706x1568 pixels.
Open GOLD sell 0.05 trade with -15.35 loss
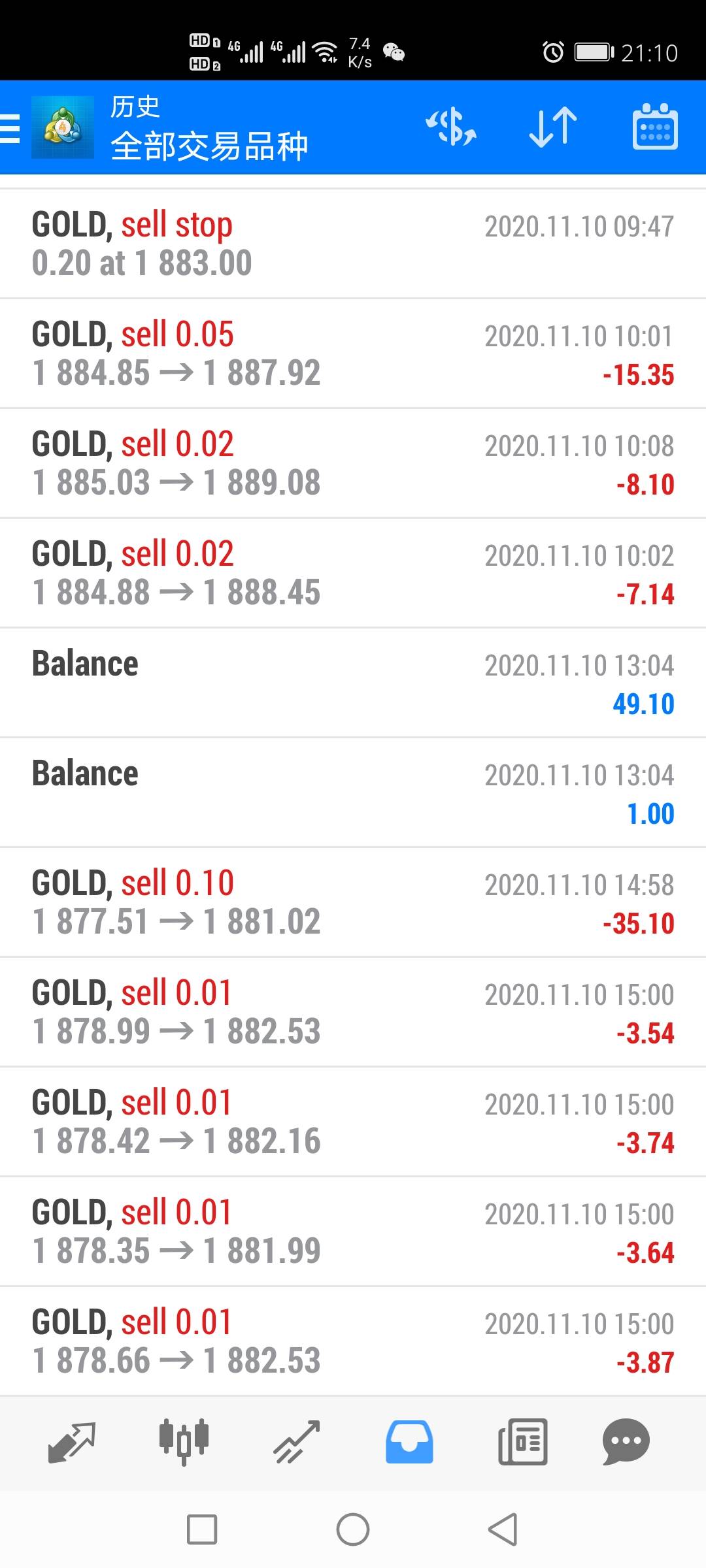click(353, 354)
